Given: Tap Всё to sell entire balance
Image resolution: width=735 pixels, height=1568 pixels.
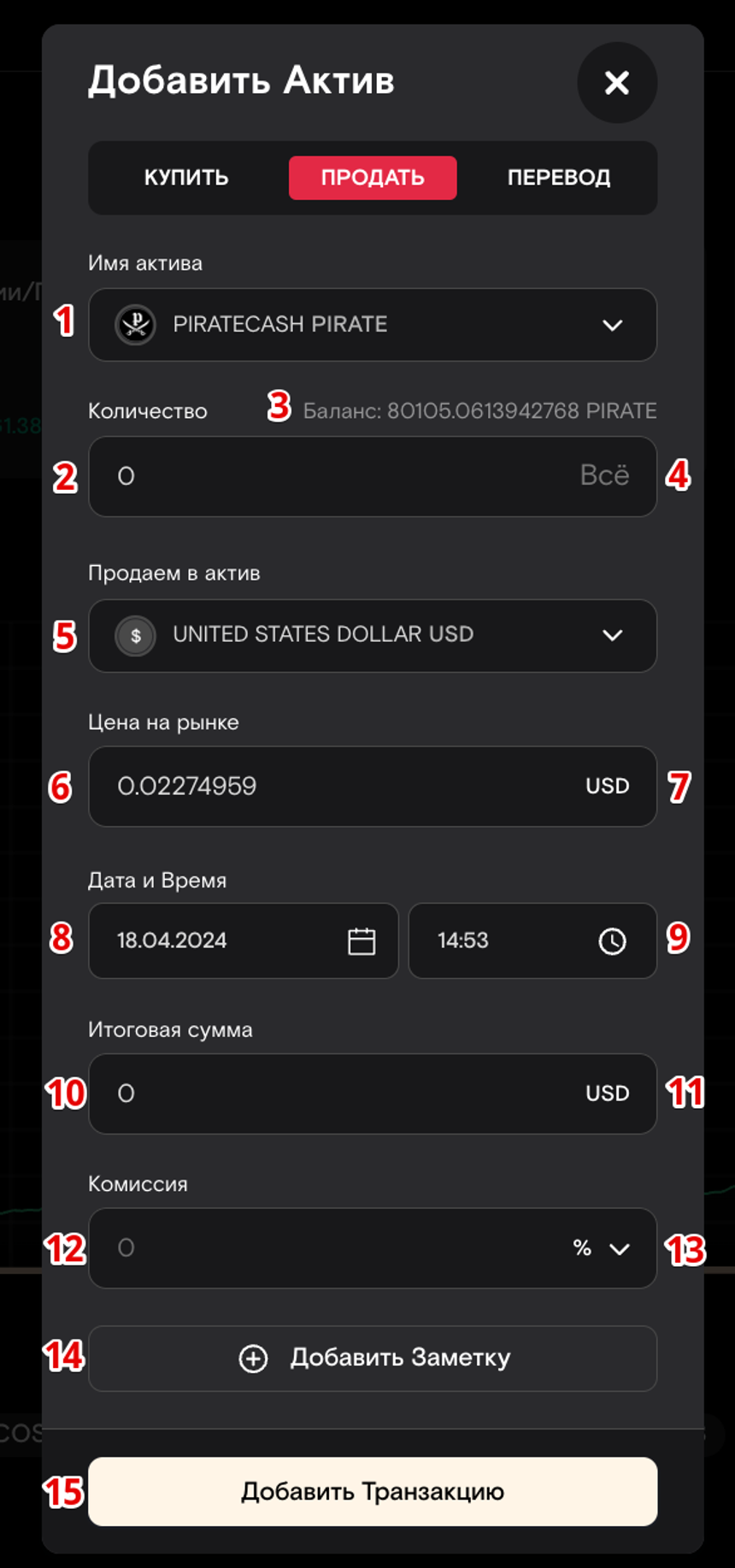Looking at the screenshot, I should pos(604,475).
